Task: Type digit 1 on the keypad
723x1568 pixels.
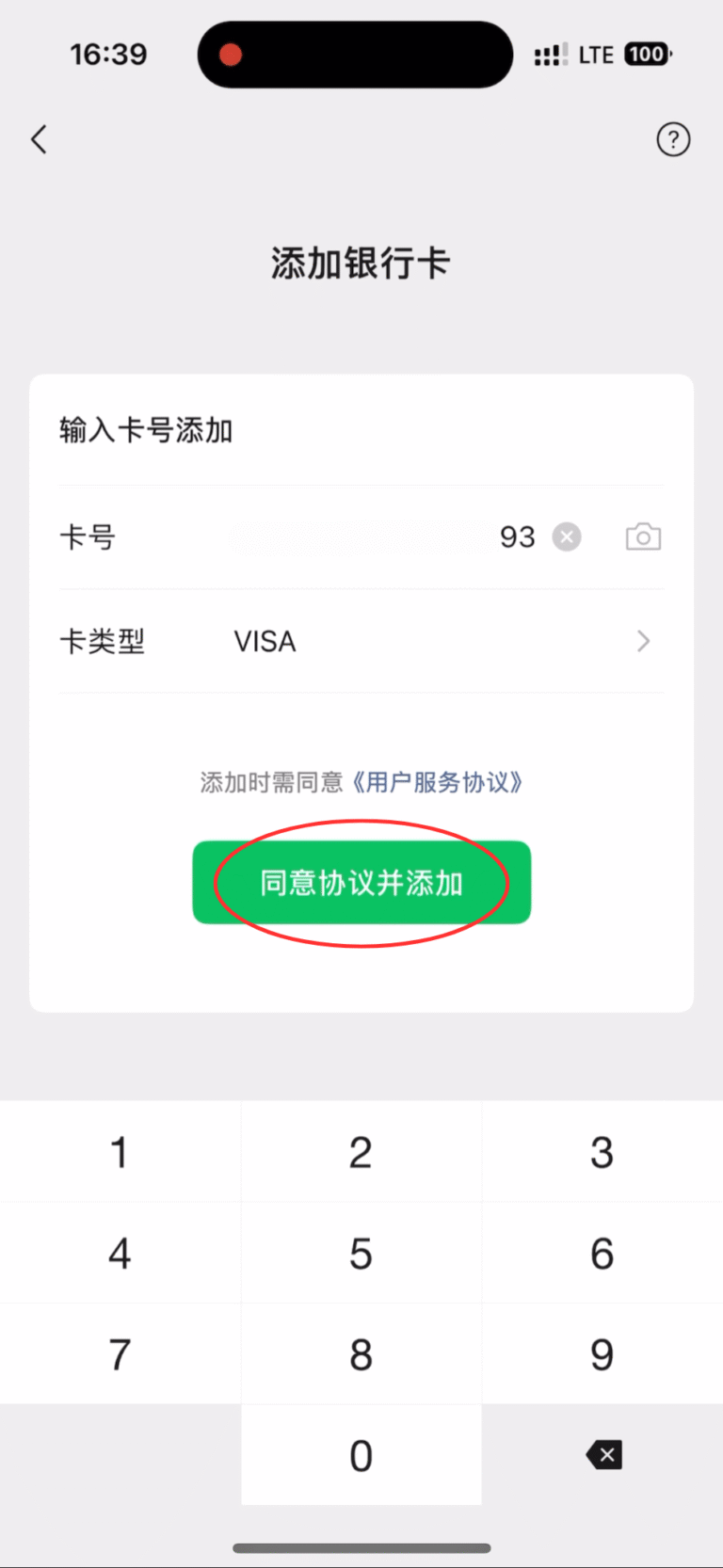Action: tap(120, 1152)
